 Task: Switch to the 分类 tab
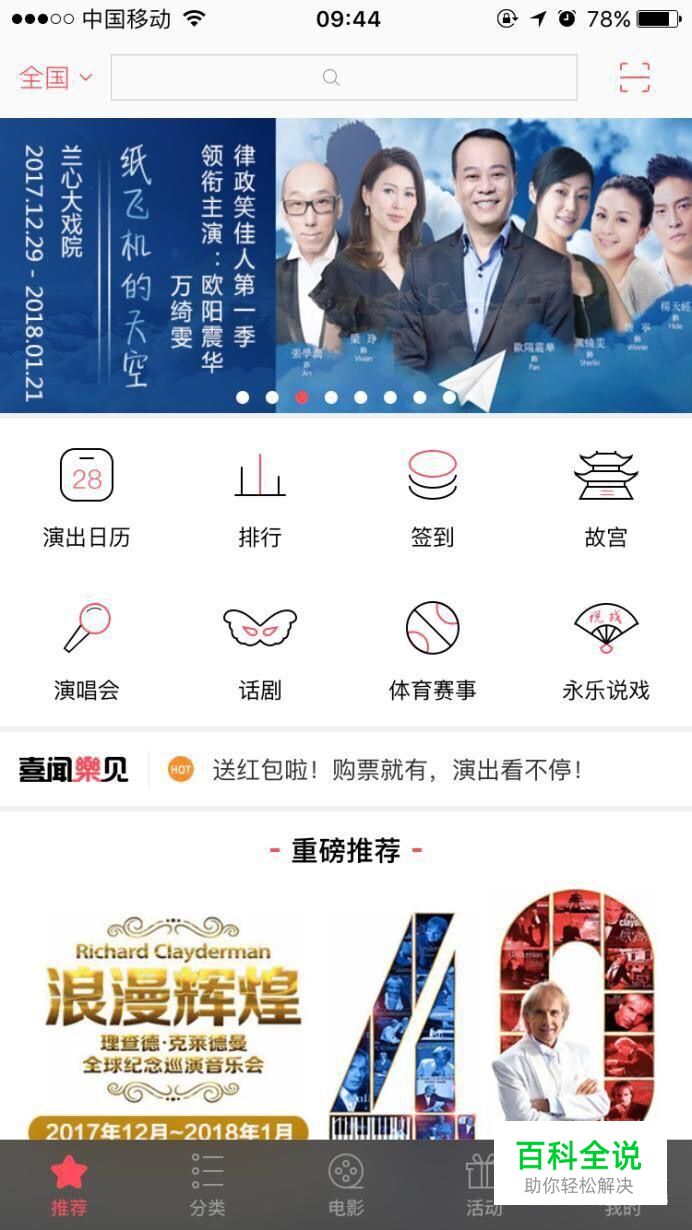point(208,1184)
